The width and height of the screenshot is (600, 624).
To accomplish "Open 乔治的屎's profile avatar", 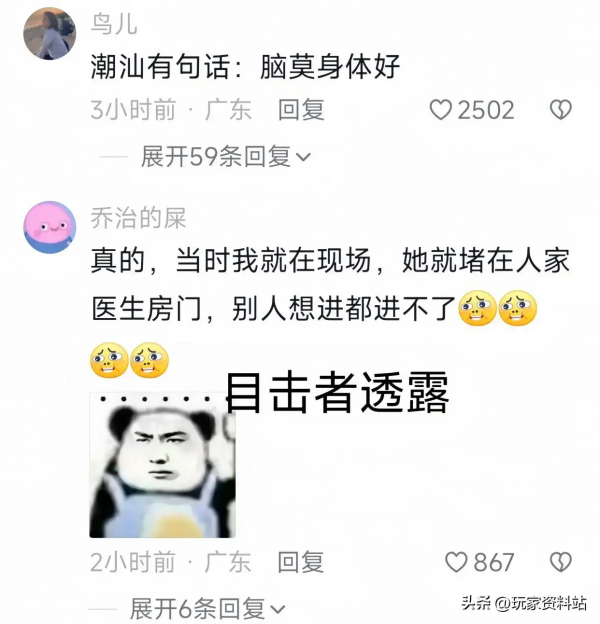I will click(x=49, y=227).
